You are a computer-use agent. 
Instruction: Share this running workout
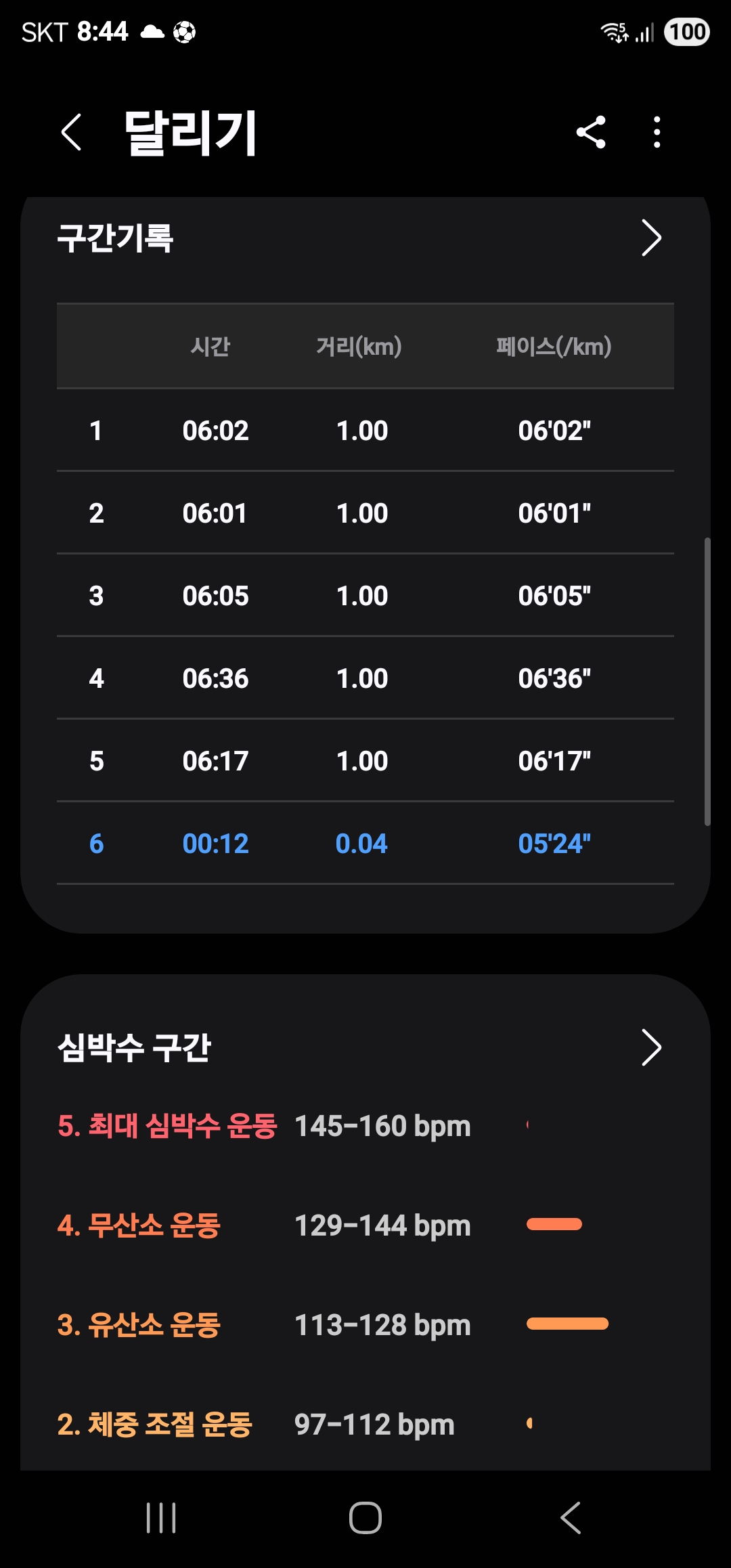[x=590, y=132]
